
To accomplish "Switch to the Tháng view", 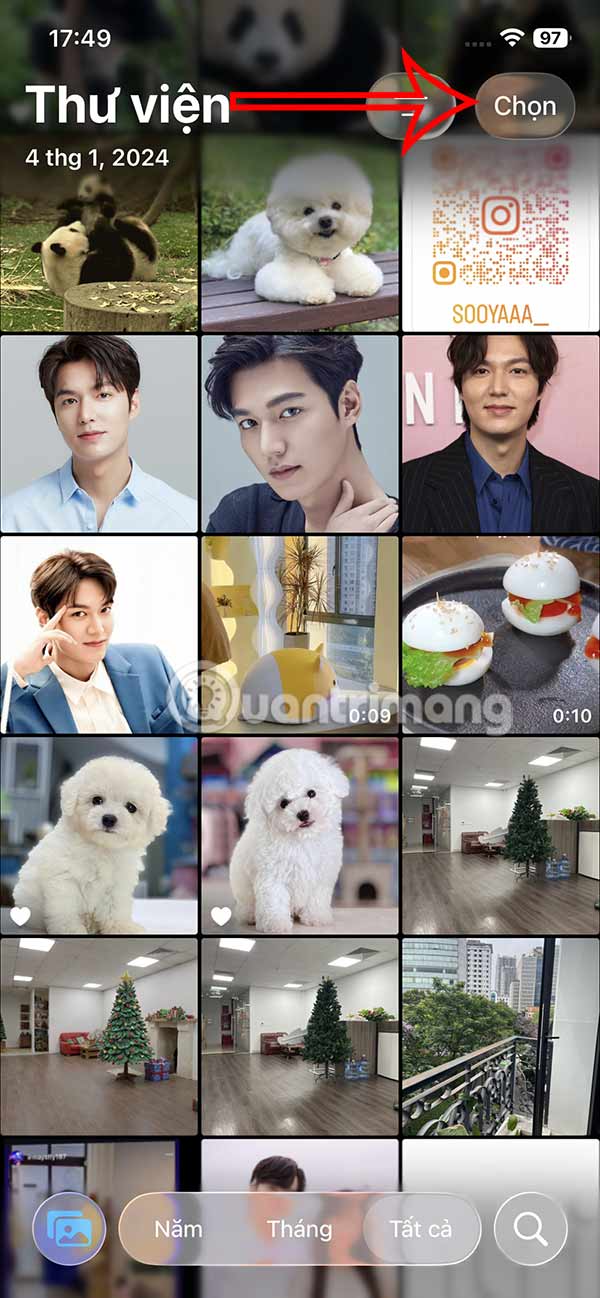I will [299, 1229].
